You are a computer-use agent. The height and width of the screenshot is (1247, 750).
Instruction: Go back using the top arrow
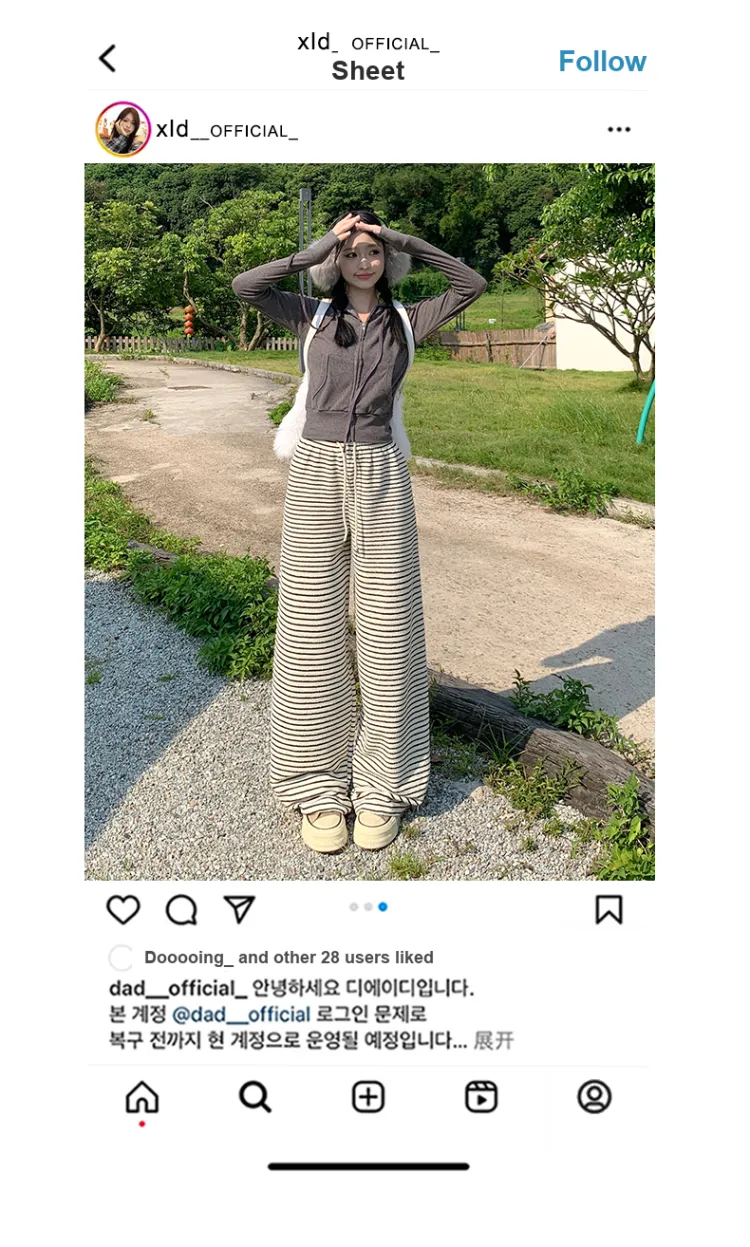pos(107,59)
